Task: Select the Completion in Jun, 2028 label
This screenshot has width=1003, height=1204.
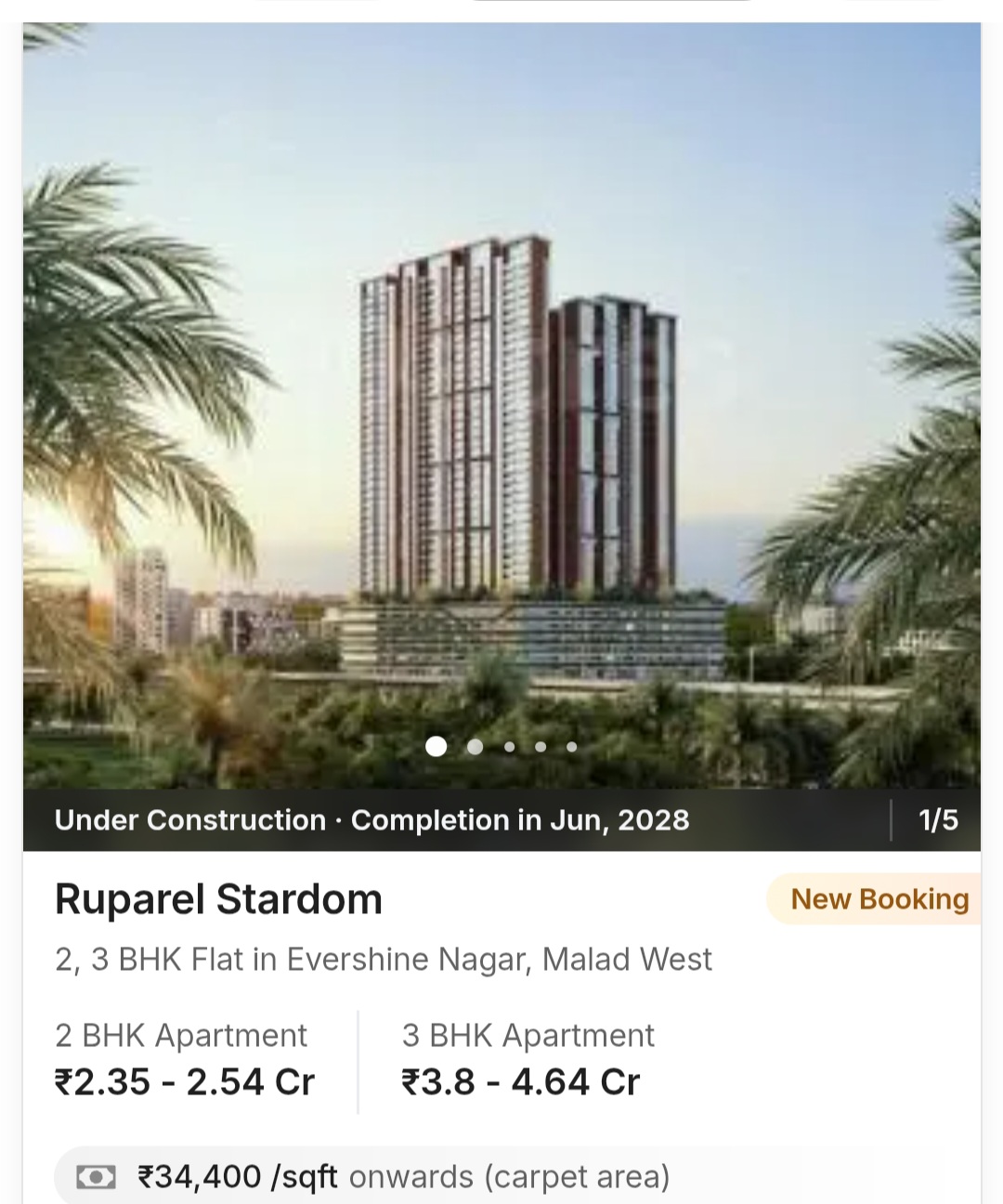Action: coord(518,820)
